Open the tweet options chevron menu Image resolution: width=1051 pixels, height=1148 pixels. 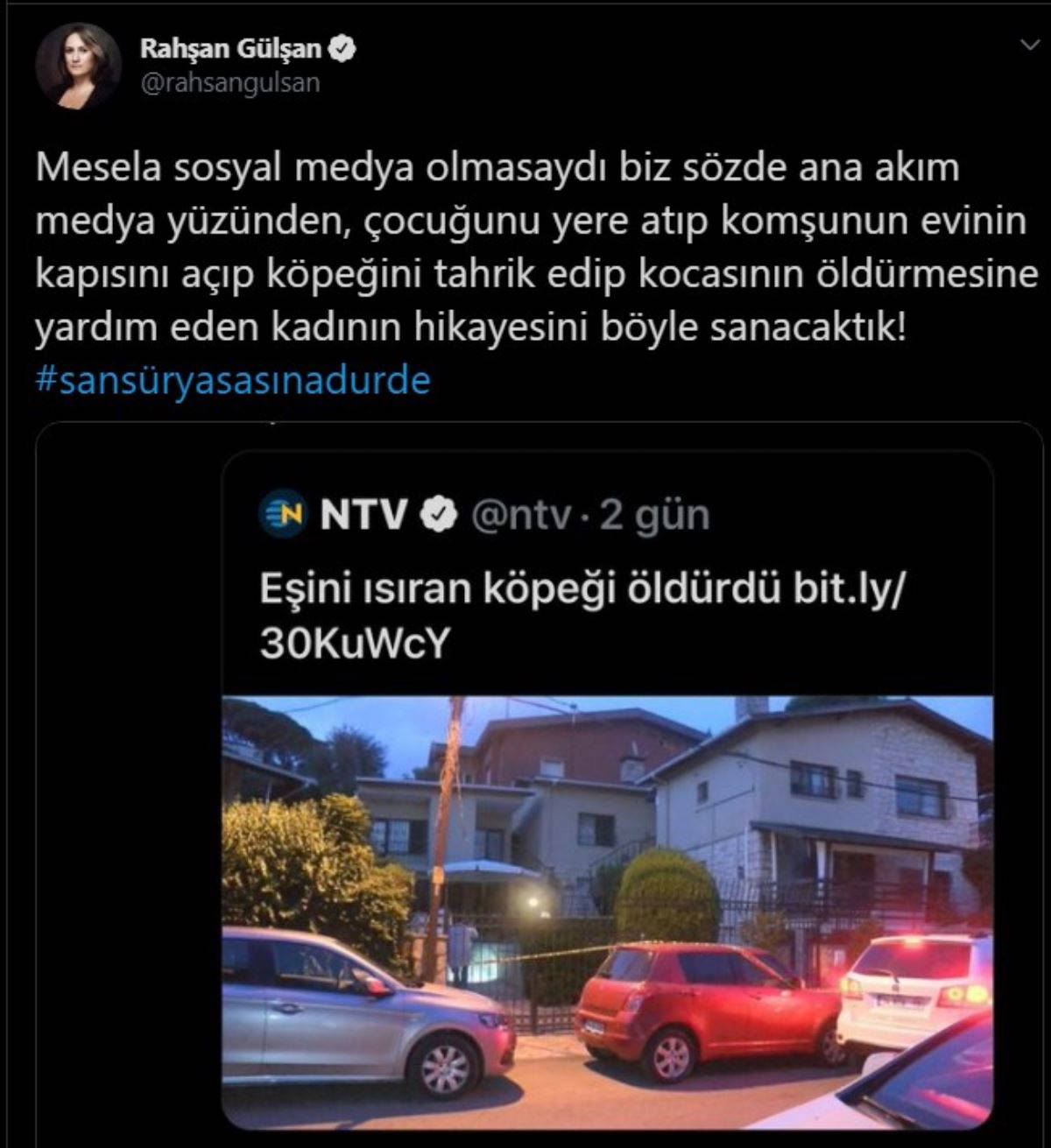(1028, 46)
